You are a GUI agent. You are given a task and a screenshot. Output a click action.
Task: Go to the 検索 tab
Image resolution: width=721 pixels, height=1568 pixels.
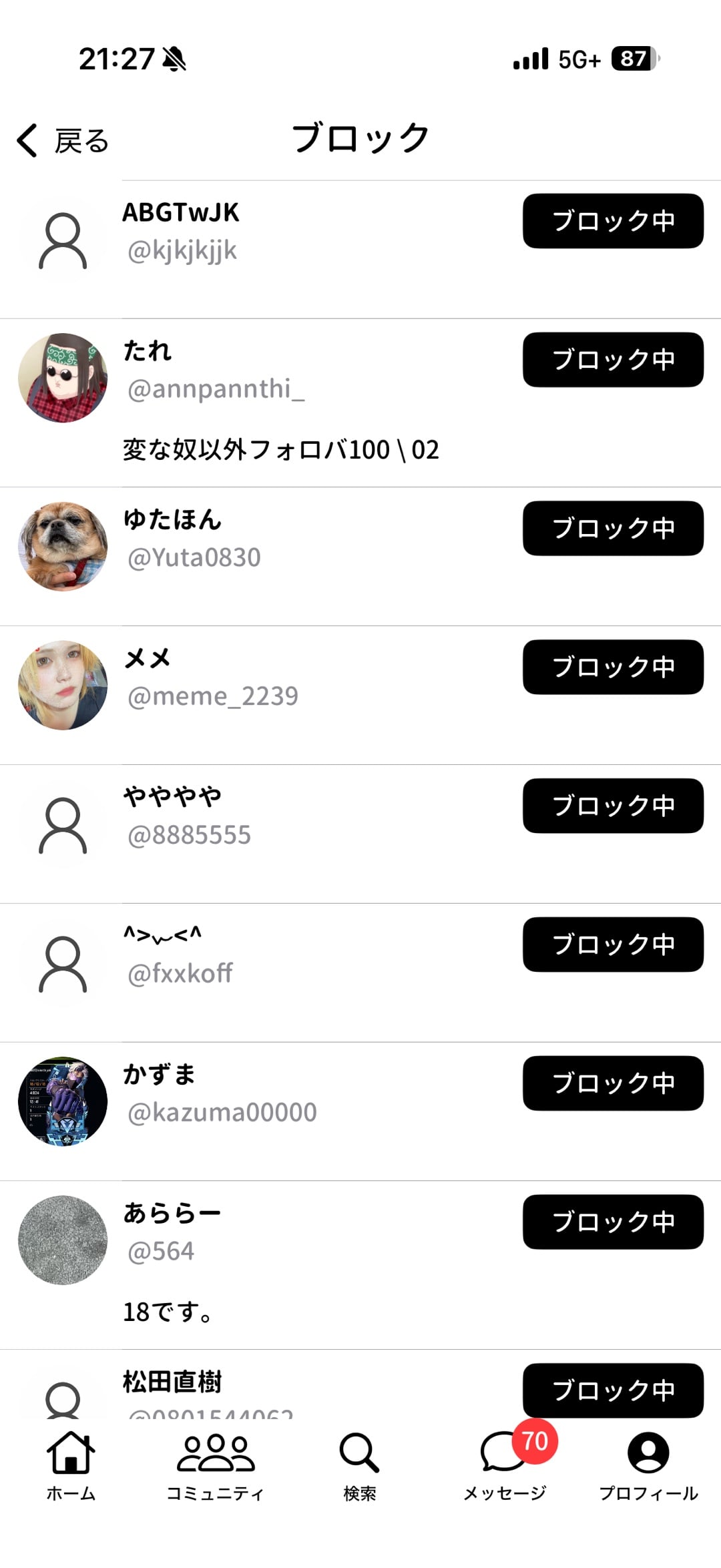coord(360,1466)
